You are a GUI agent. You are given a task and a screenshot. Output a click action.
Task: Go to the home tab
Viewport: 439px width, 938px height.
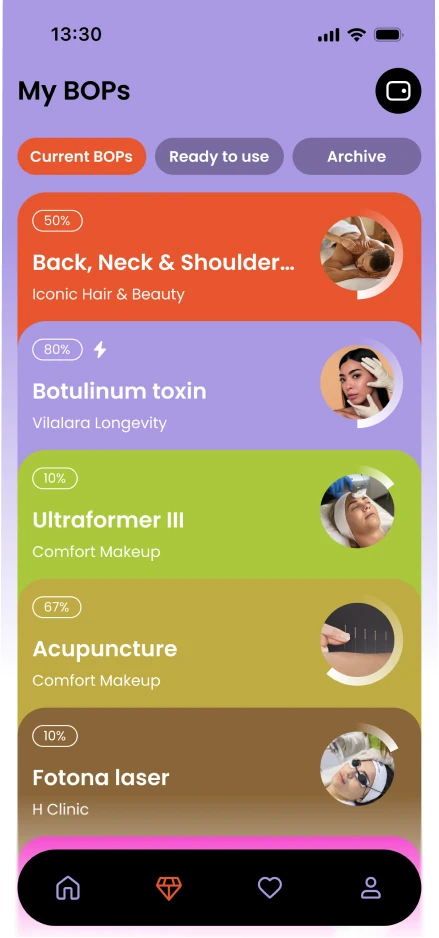68,888
